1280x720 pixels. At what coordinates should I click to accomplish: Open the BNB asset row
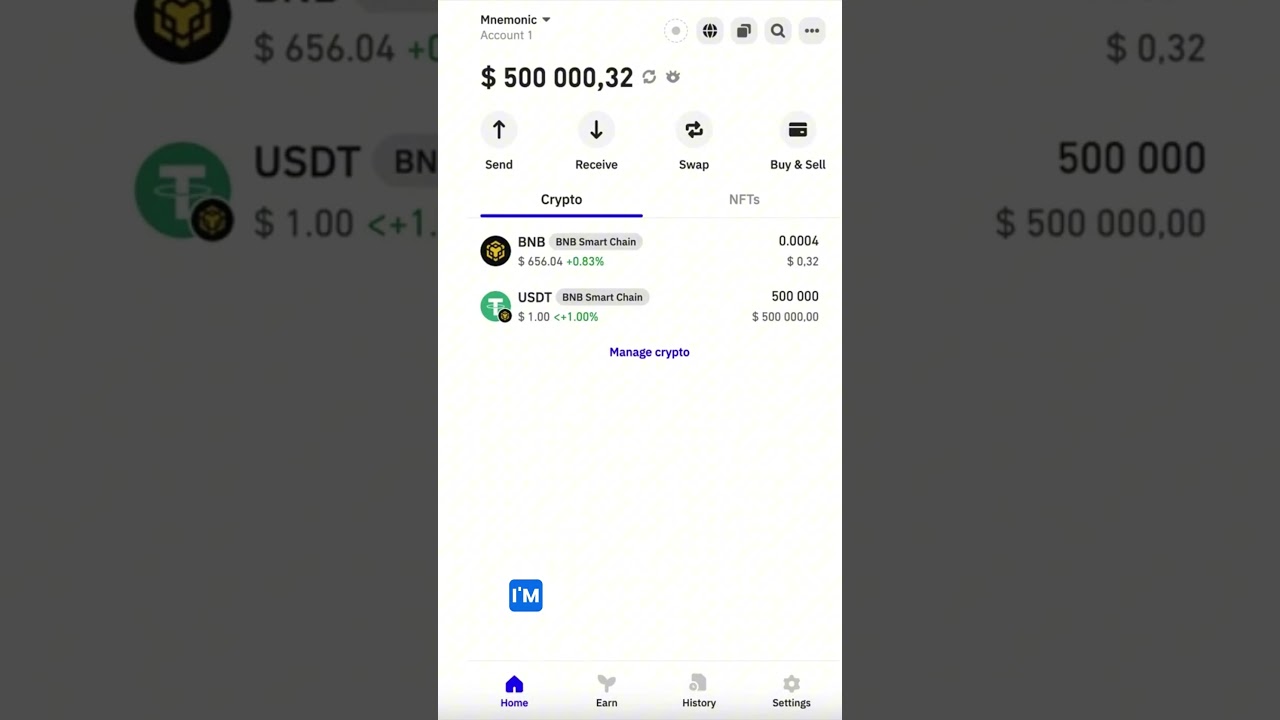[x=649, y=251]
